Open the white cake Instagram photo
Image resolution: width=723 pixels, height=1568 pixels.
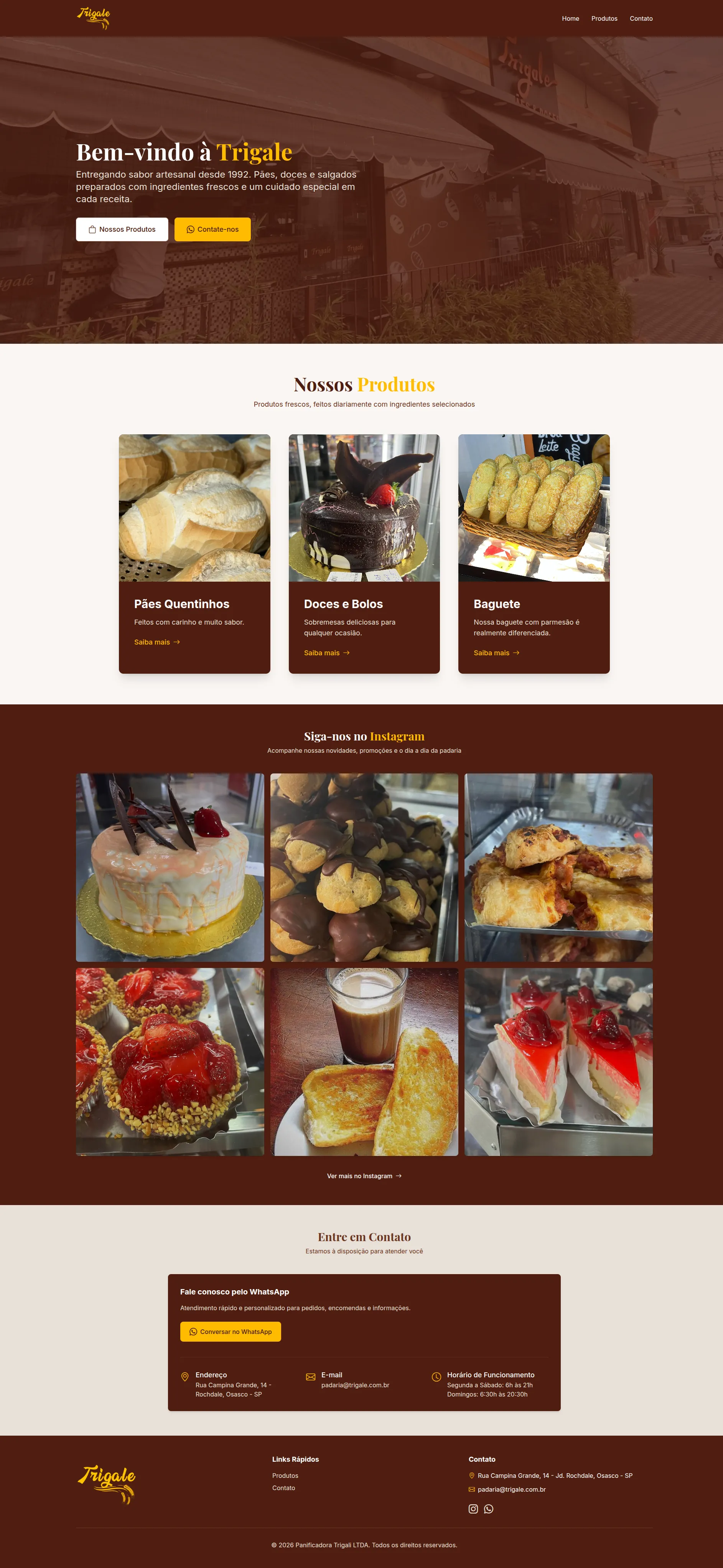pos(170,867)
